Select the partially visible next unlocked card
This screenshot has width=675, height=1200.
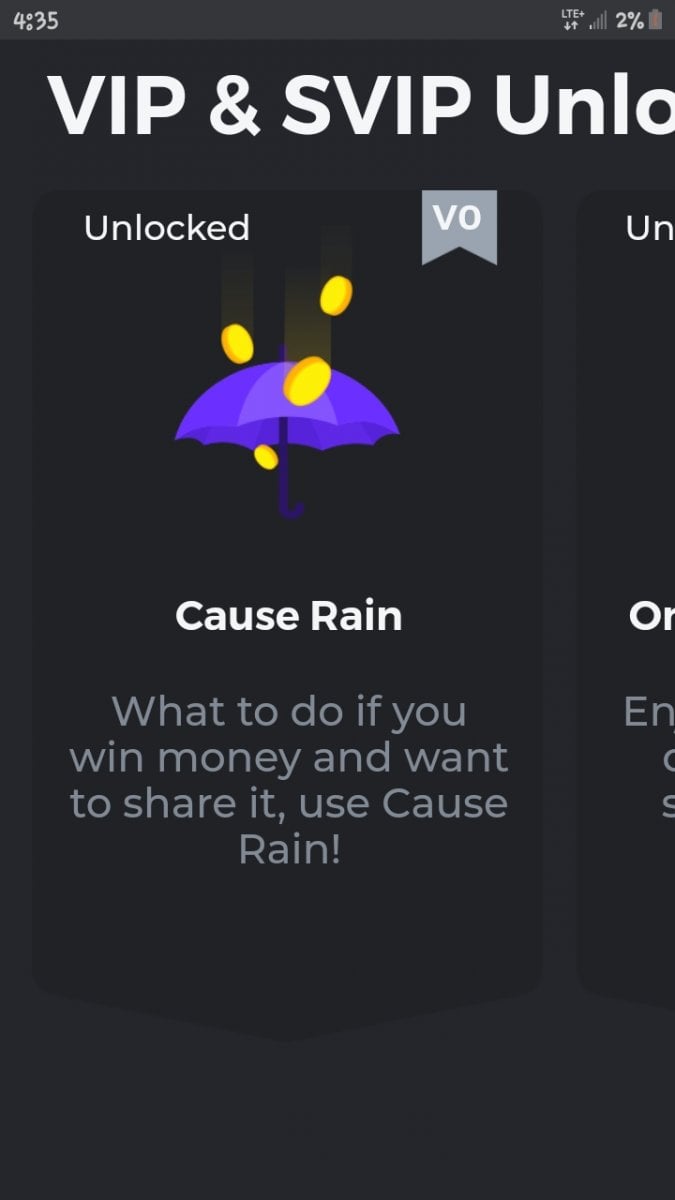point(632,600)
